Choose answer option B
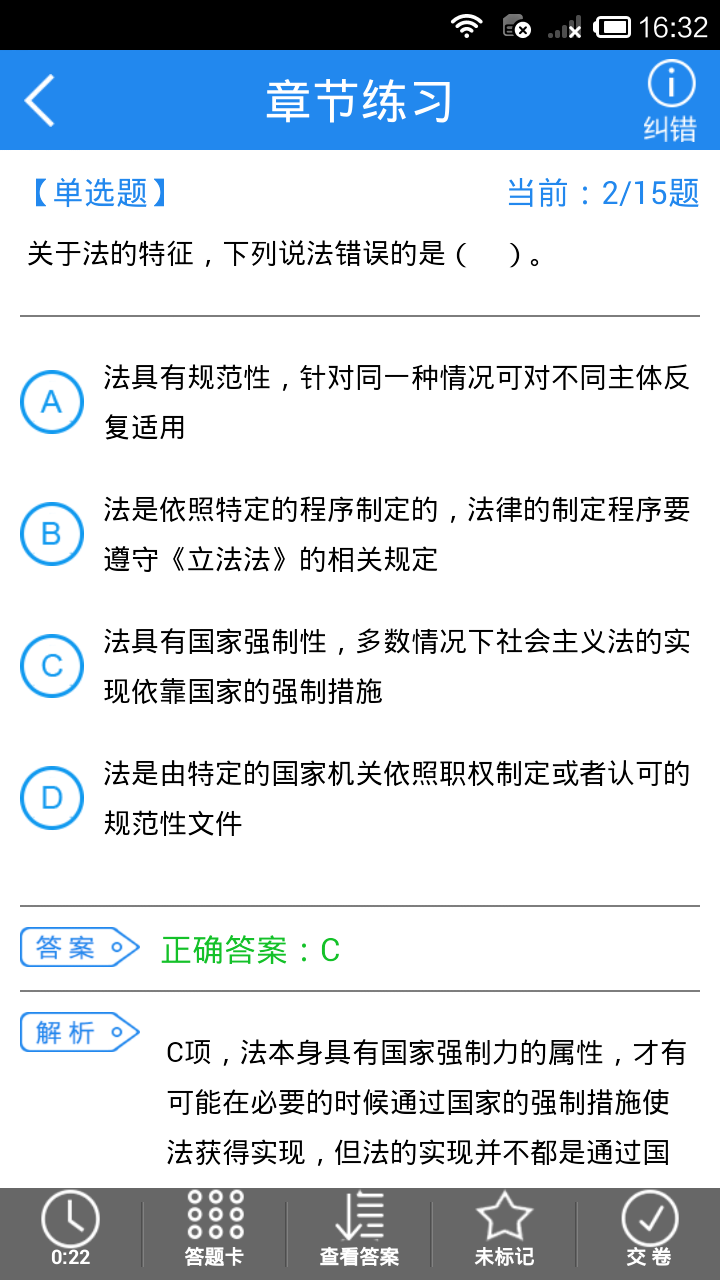Screen dimensions: 720x1280 [x=52, y=534]
